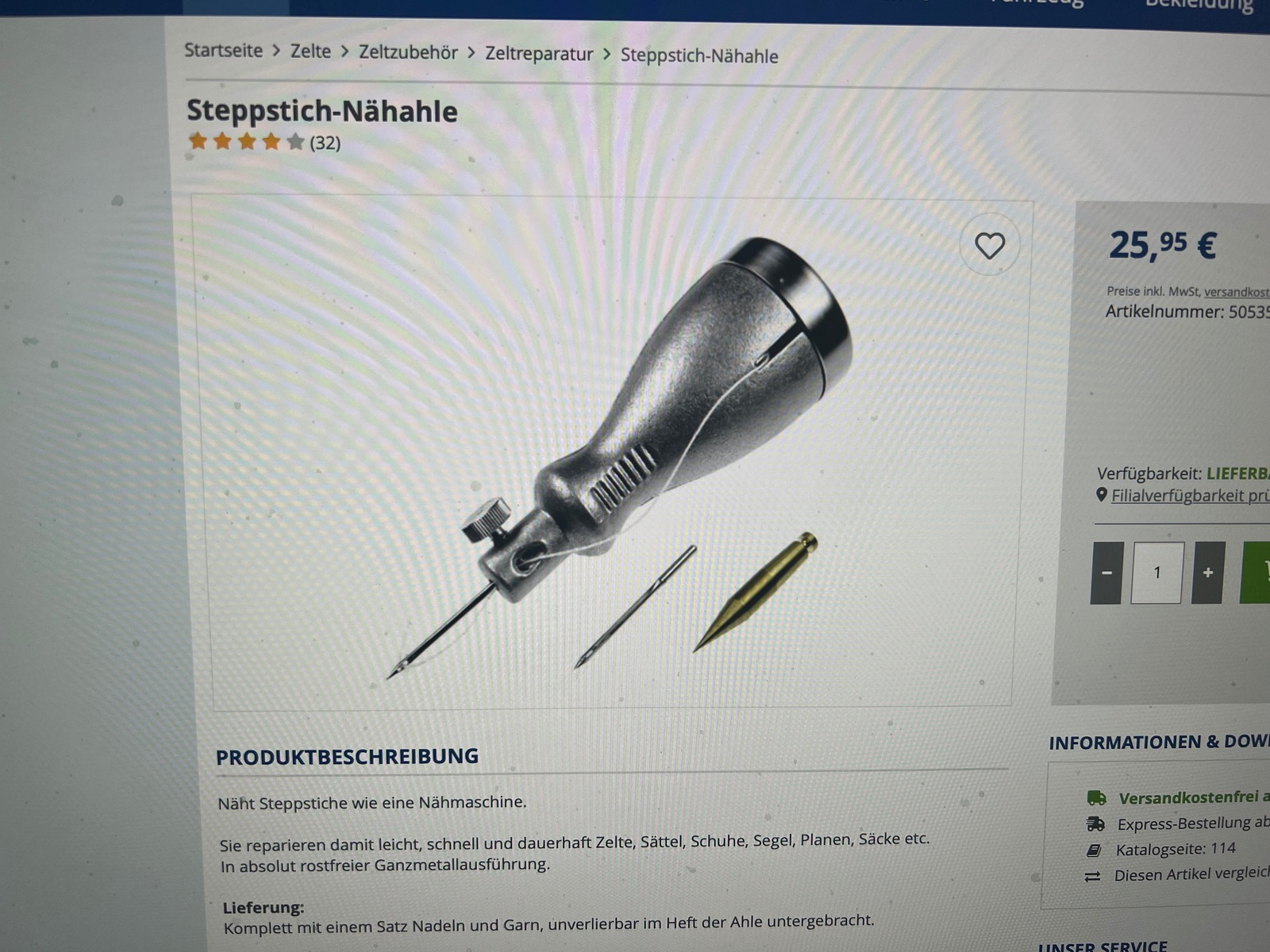Screen dimensions: 1270x952
Task: Open the Zeltzubehör breadcrumb category
Action: pyautogui.click(x=408, y=52)
